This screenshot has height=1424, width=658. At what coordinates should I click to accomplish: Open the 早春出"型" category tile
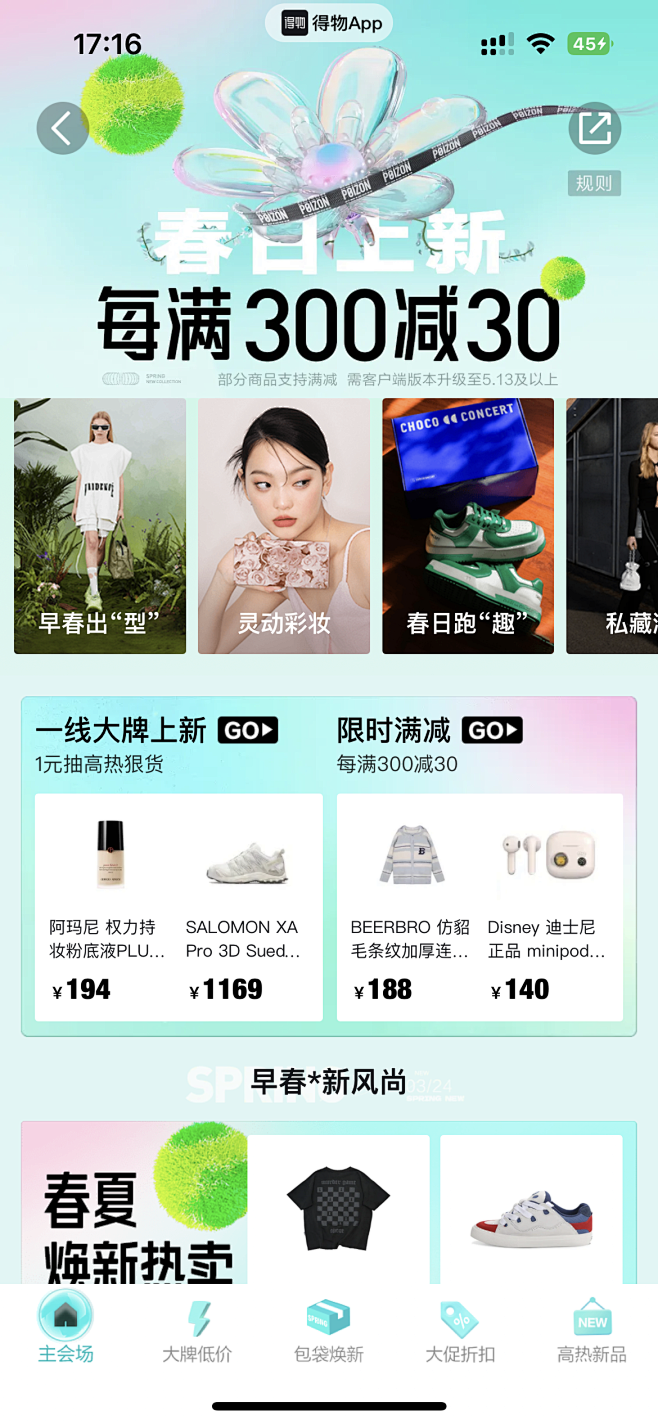pyautogui.click(x=100, y=526)
